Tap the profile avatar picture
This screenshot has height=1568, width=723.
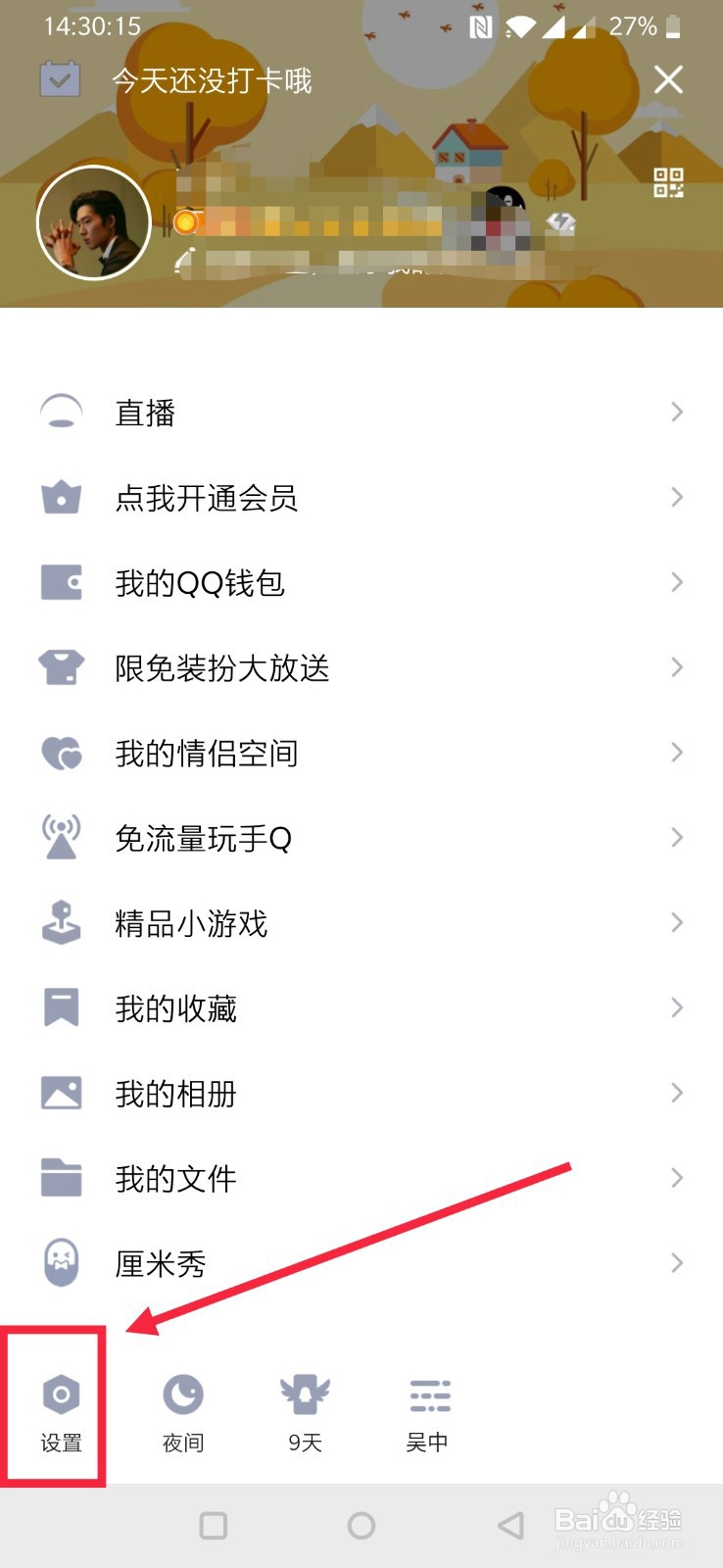tap(93, 221)
